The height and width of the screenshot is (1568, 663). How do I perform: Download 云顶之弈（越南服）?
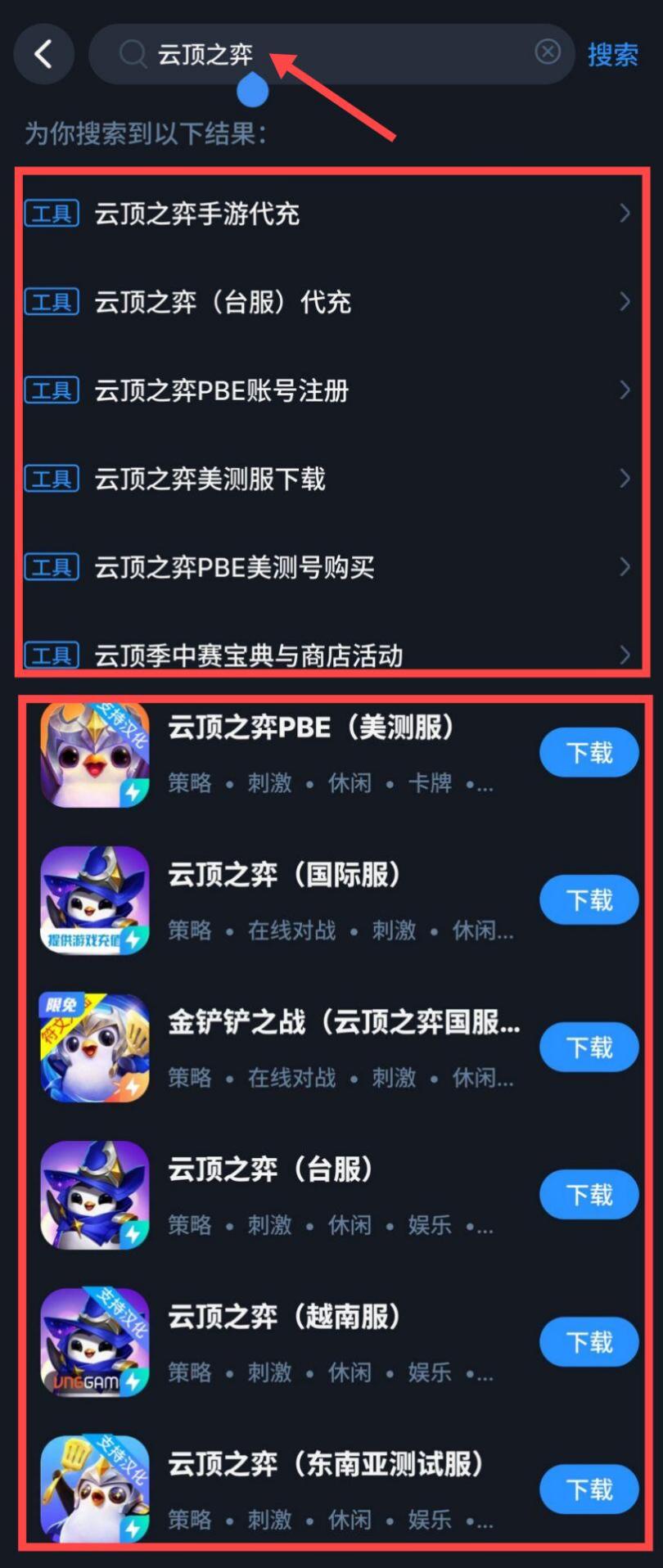(x=589, y=1342)
